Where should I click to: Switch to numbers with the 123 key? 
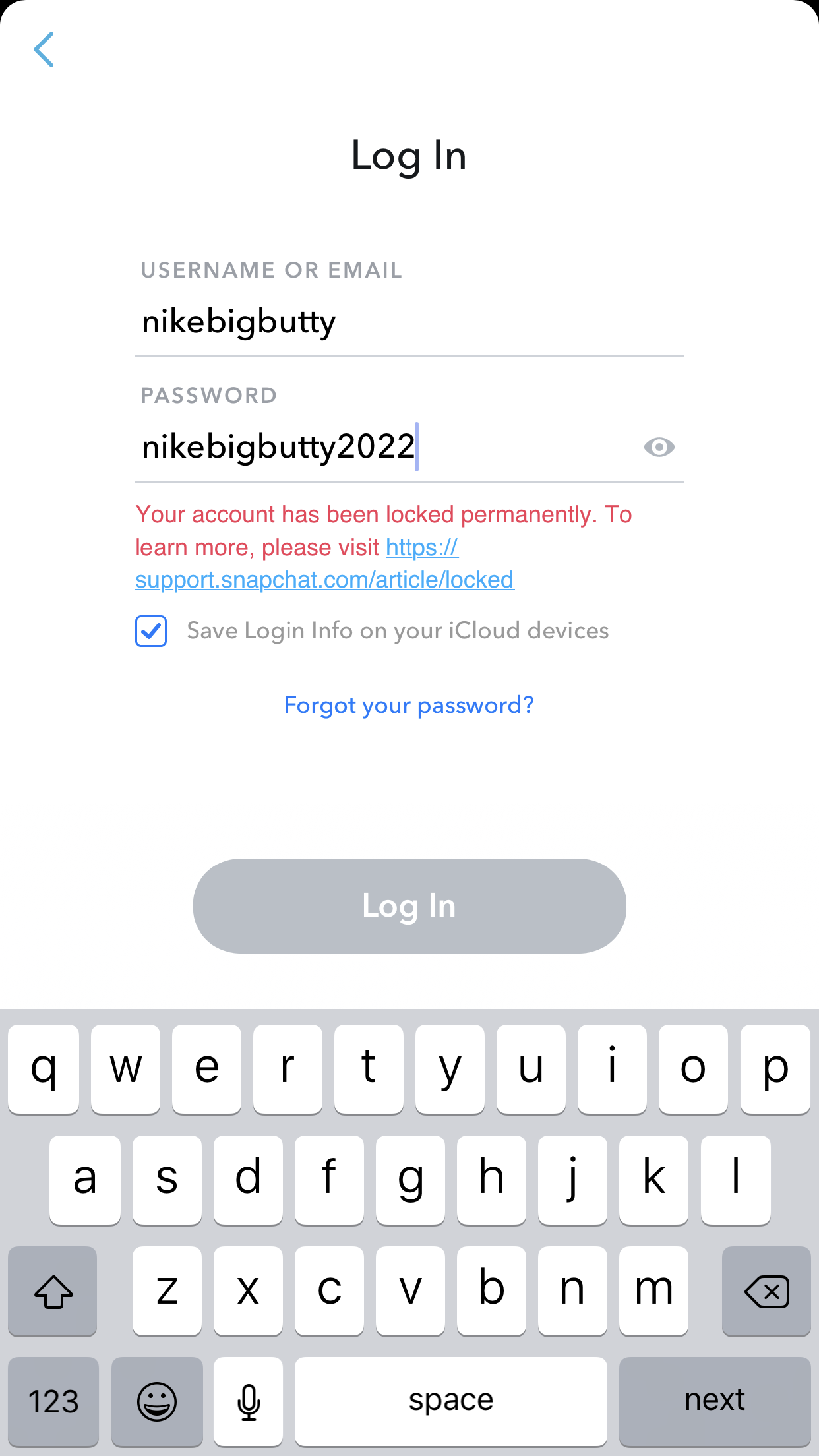[x=53, y=1401]
